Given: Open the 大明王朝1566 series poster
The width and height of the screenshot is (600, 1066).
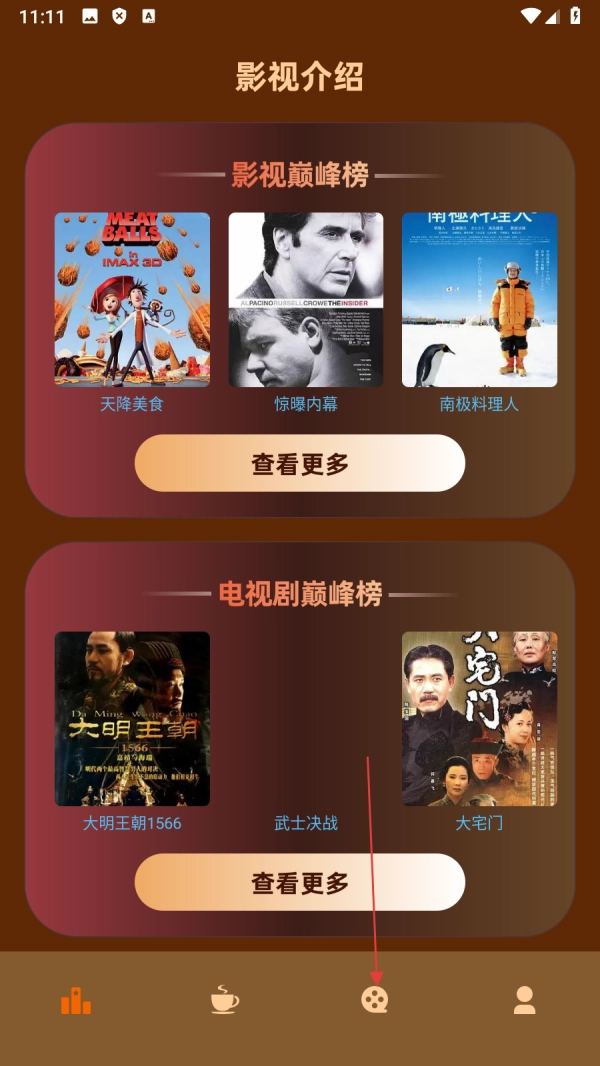Looking at the screenshot, I should tap(132, 718).
